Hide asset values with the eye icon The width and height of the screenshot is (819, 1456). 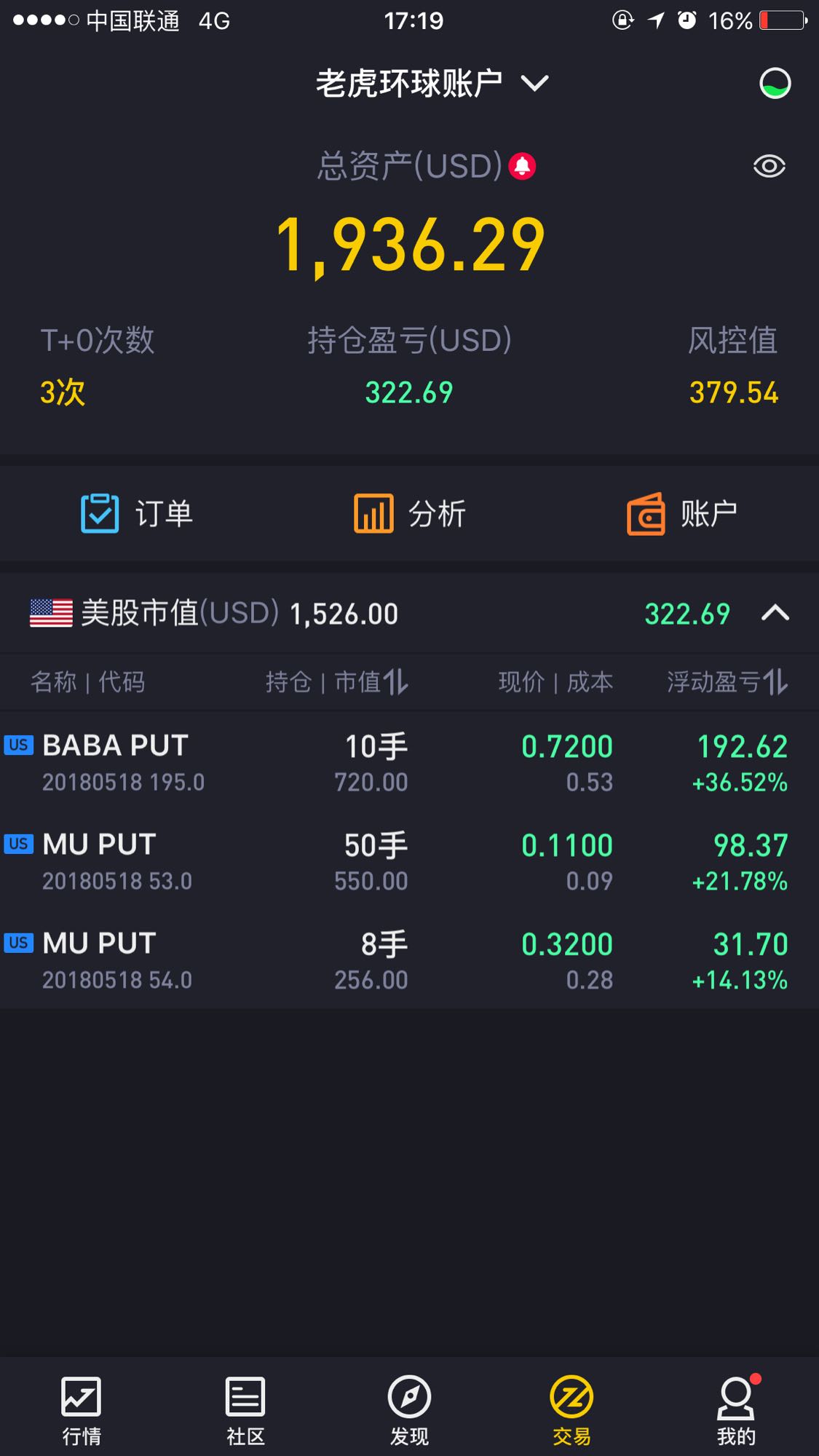point(769,167)
